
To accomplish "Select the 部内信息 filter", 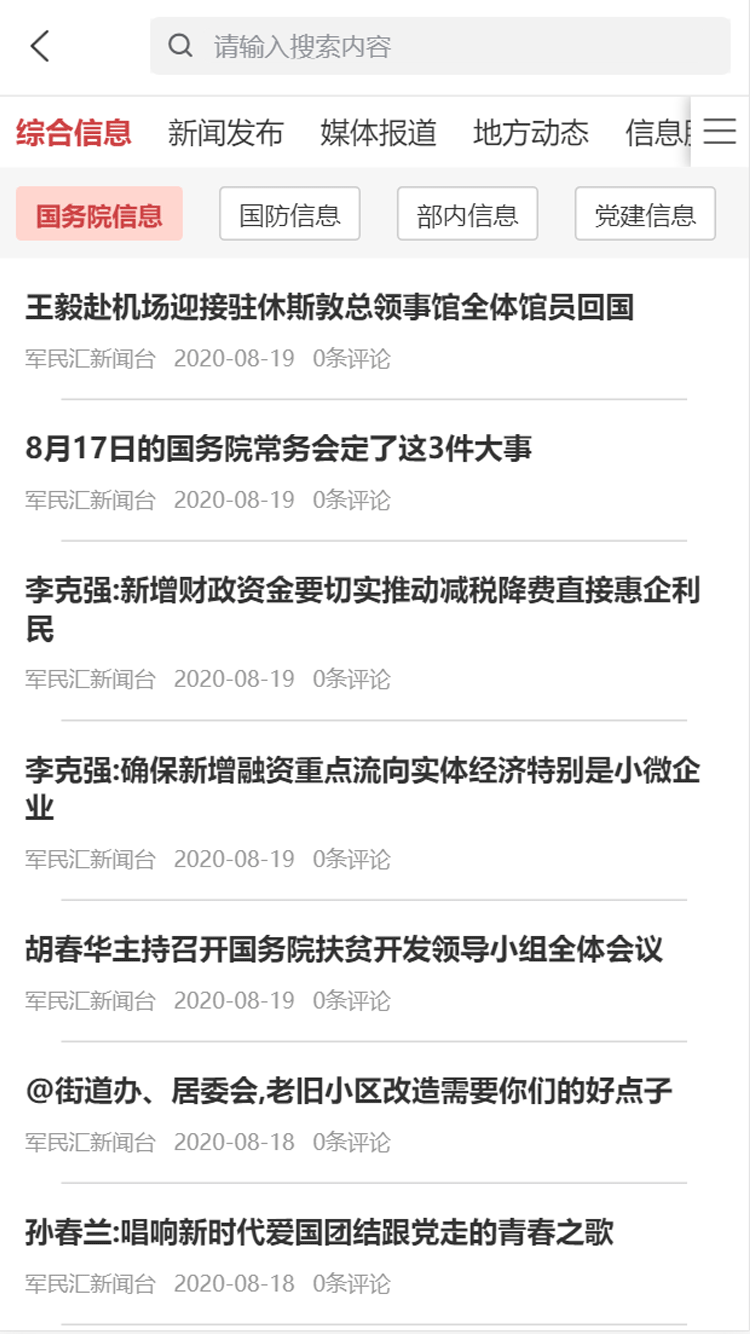I will point(466,212).
